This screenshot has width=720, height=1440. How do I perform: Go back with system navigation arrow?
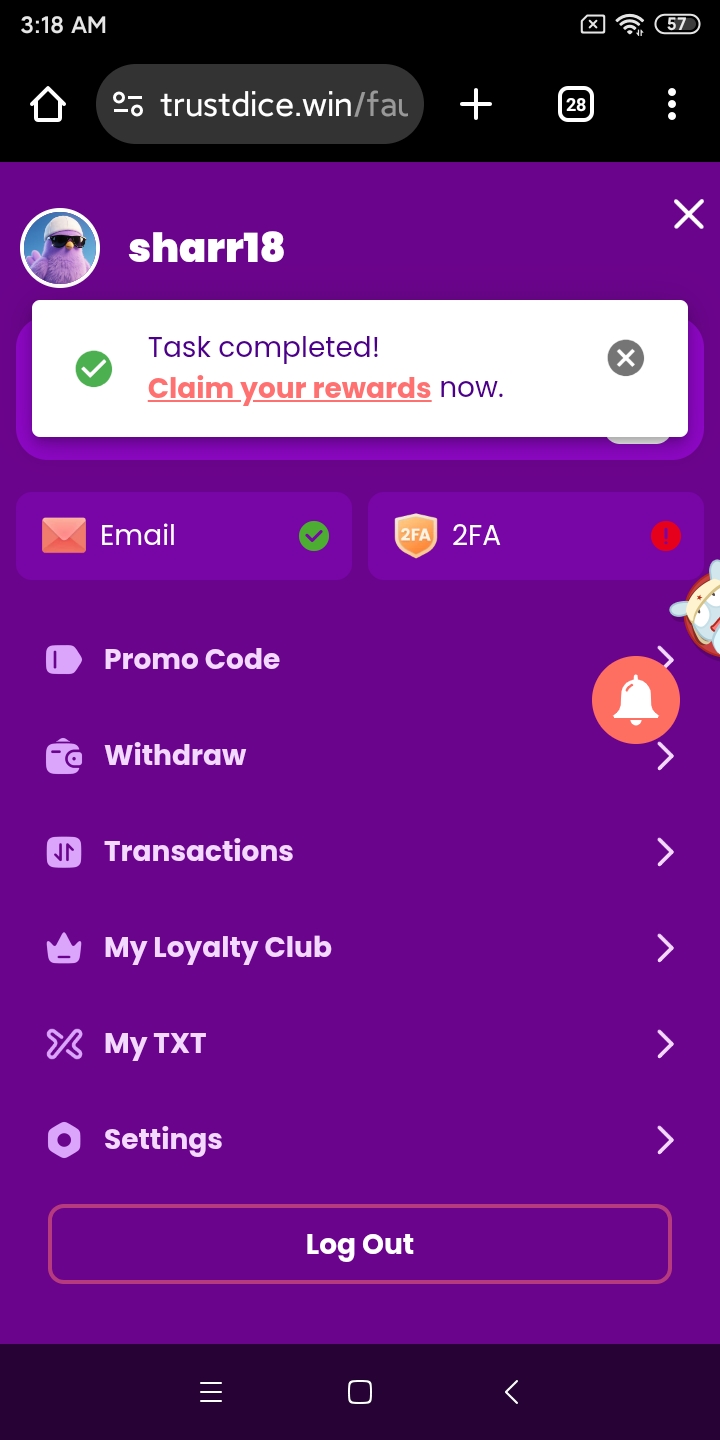coord(511,1392)
